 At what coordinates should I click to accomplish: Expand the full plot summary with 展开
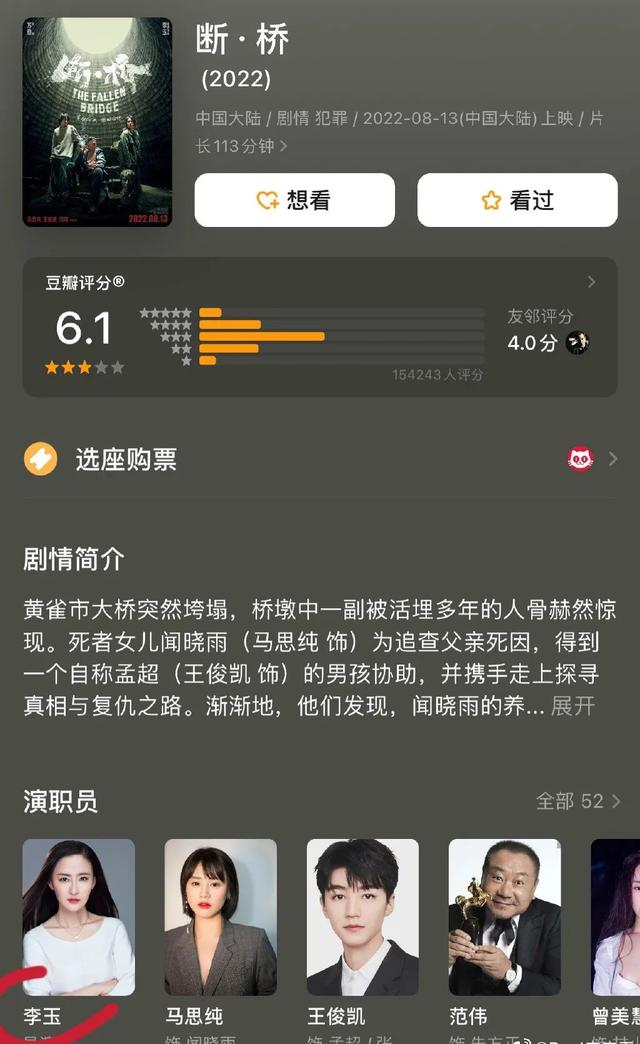[573, 706]
